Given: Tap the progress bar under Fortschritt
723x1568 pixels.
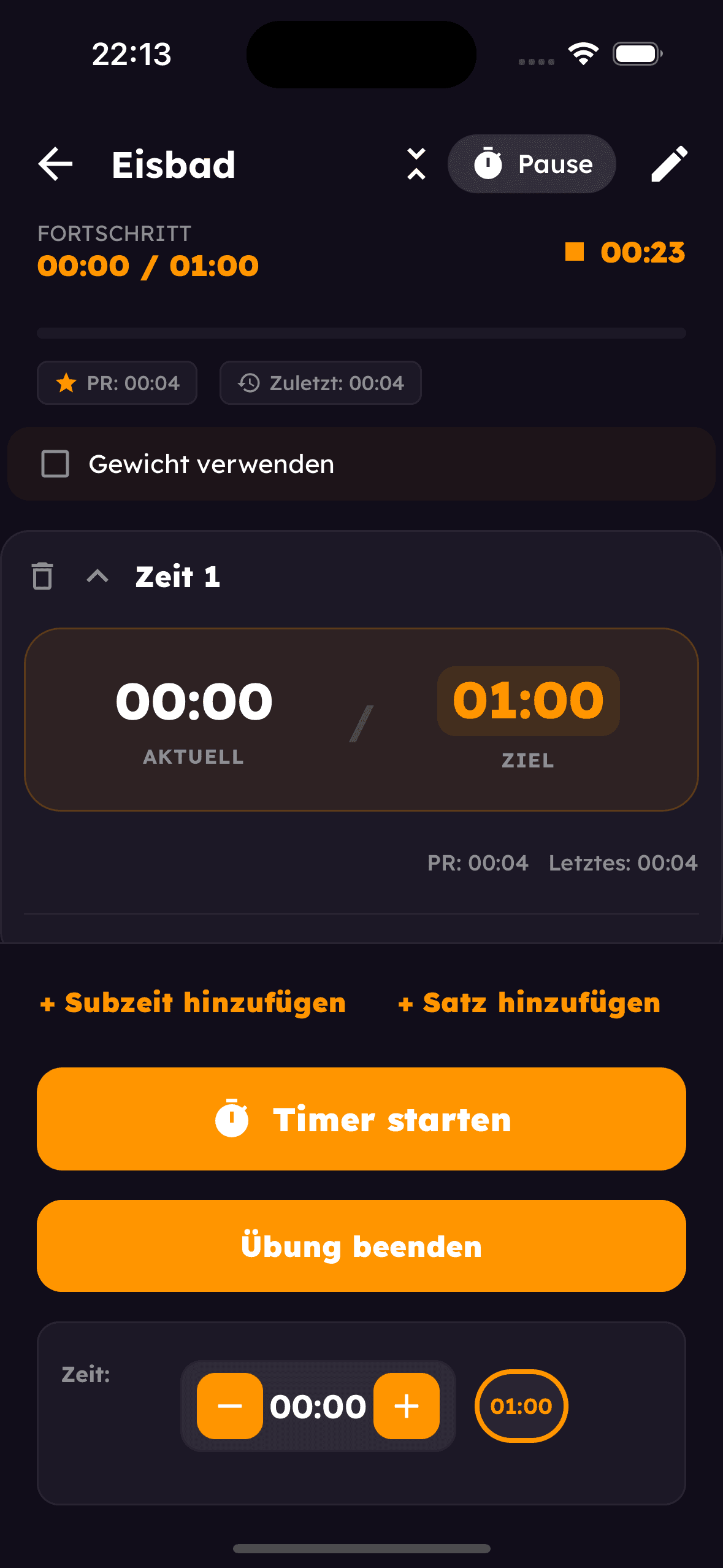Looking at the screenshot, I should 361,332.
